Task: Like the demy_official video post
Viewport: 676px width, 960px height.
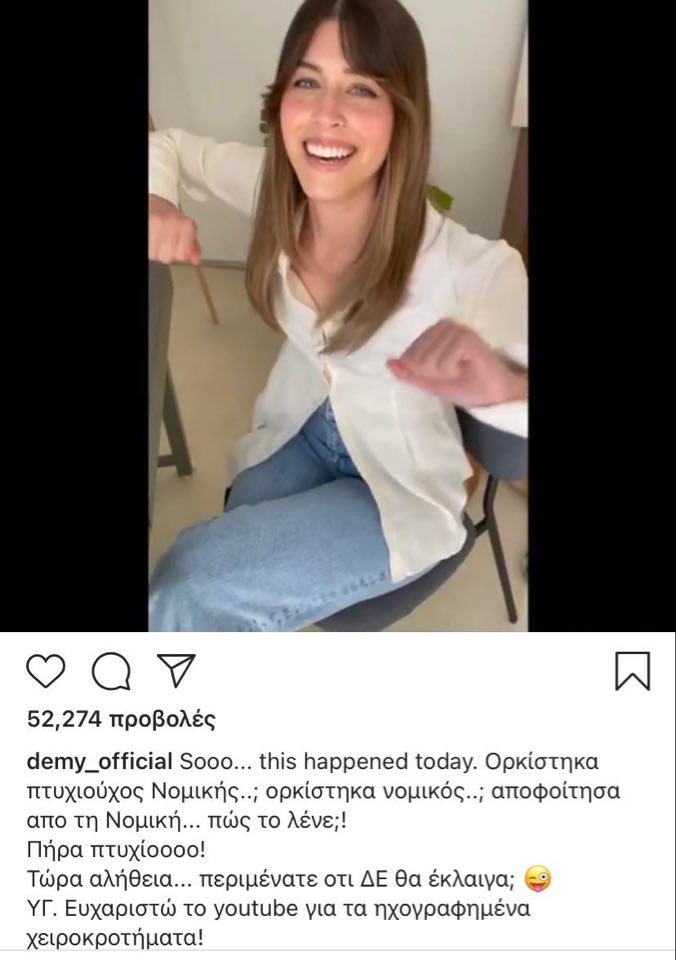Action: click(45, 671)
